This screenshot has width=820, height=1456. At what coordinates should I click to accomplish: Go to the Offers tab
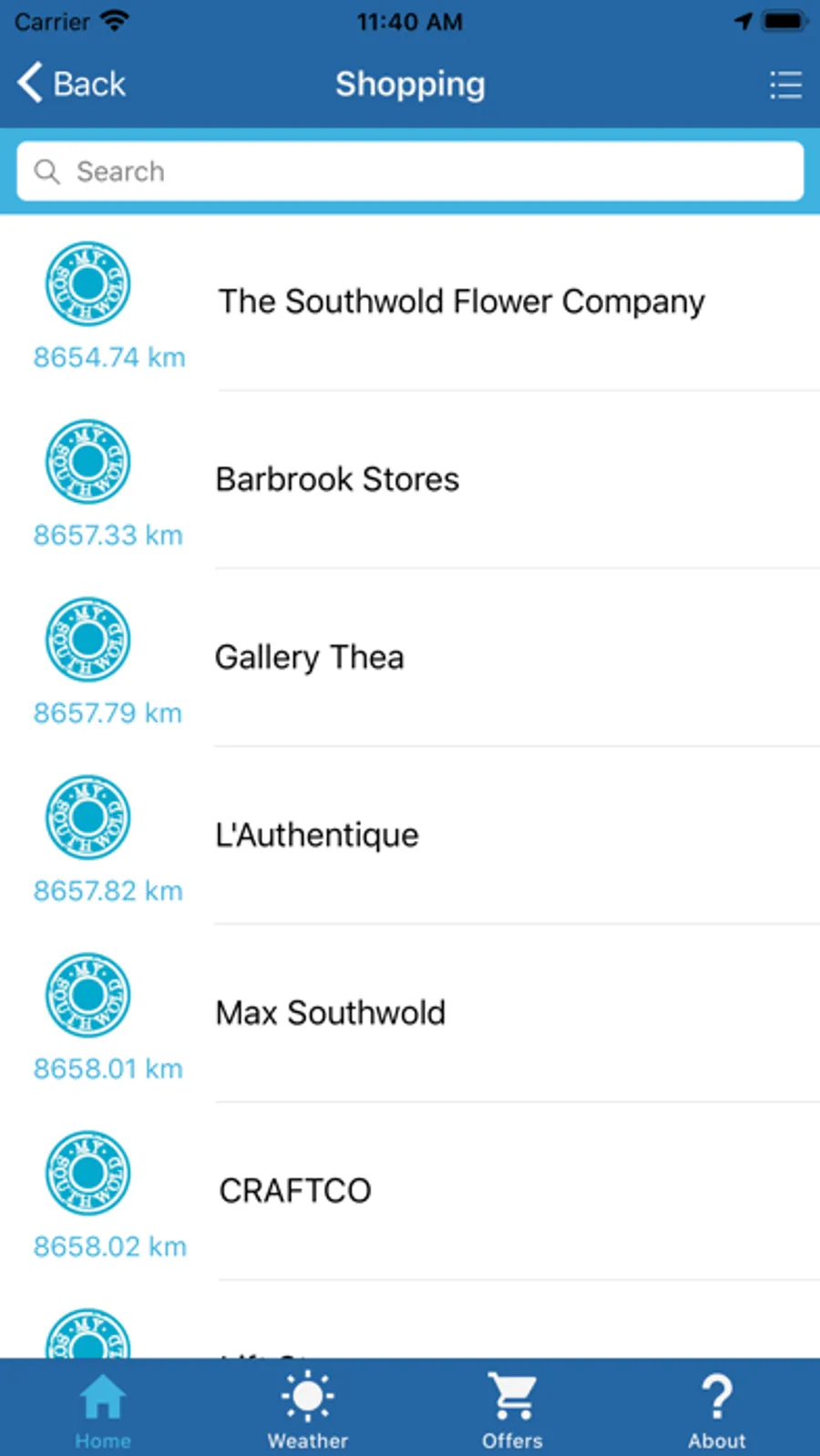[512, 1409]
